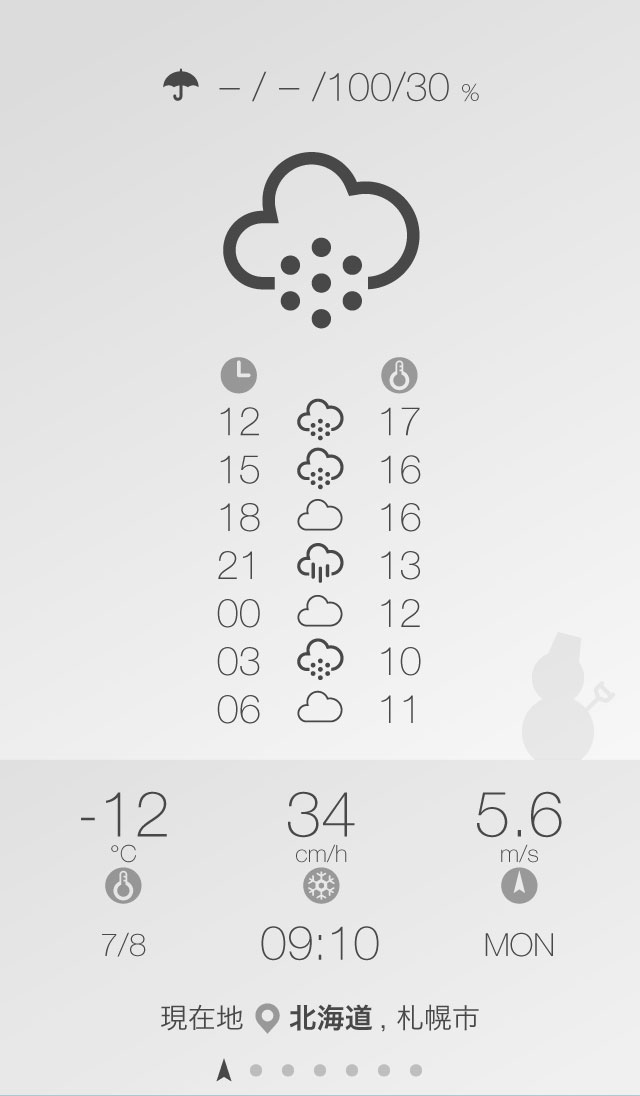This screenshot has height=1096, width=640.
Task: Open the 現在地 北海道, 札幌市 location row
Action: (320, 1018)
